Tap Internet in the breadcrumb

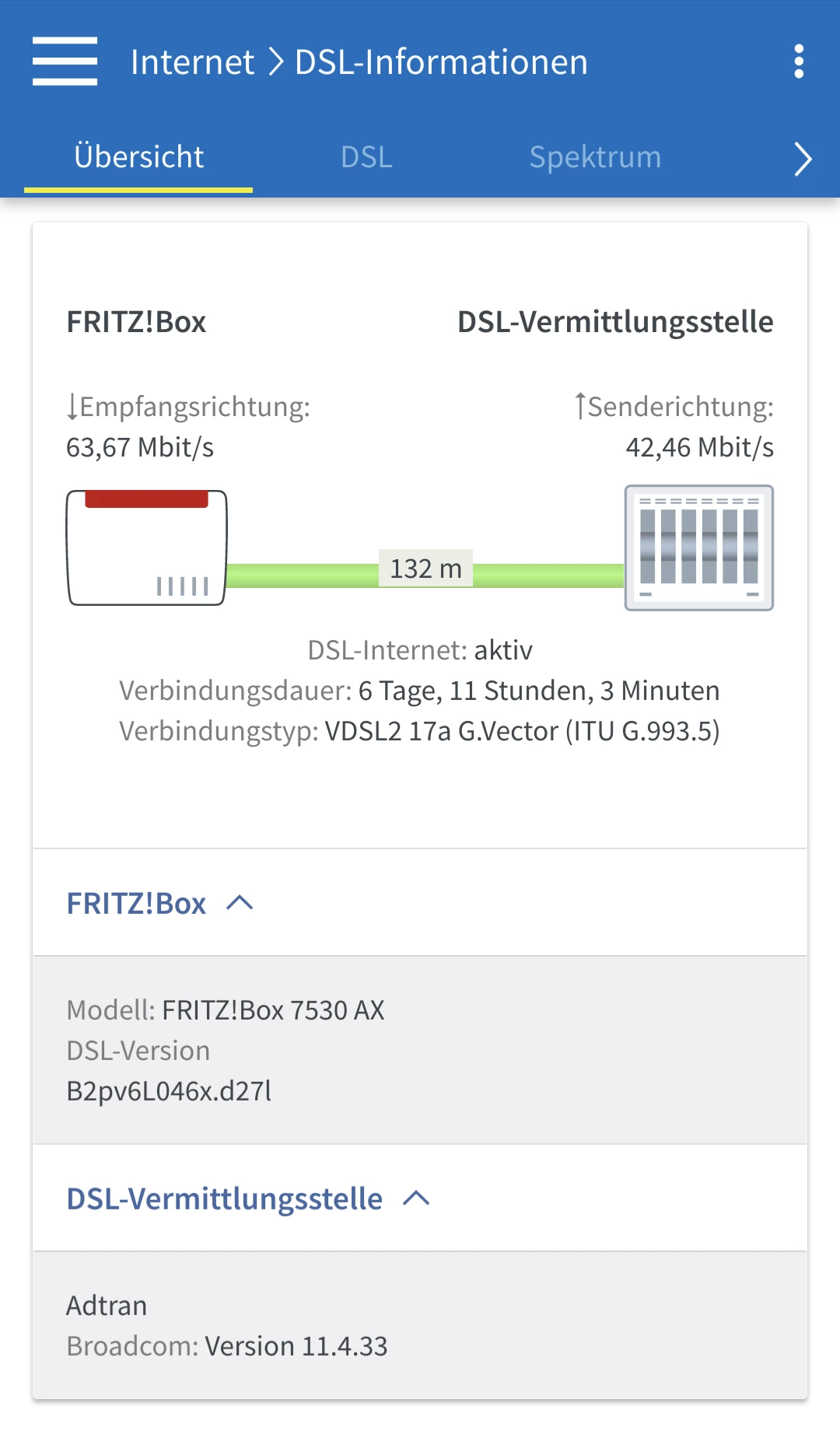coord(192,62)
